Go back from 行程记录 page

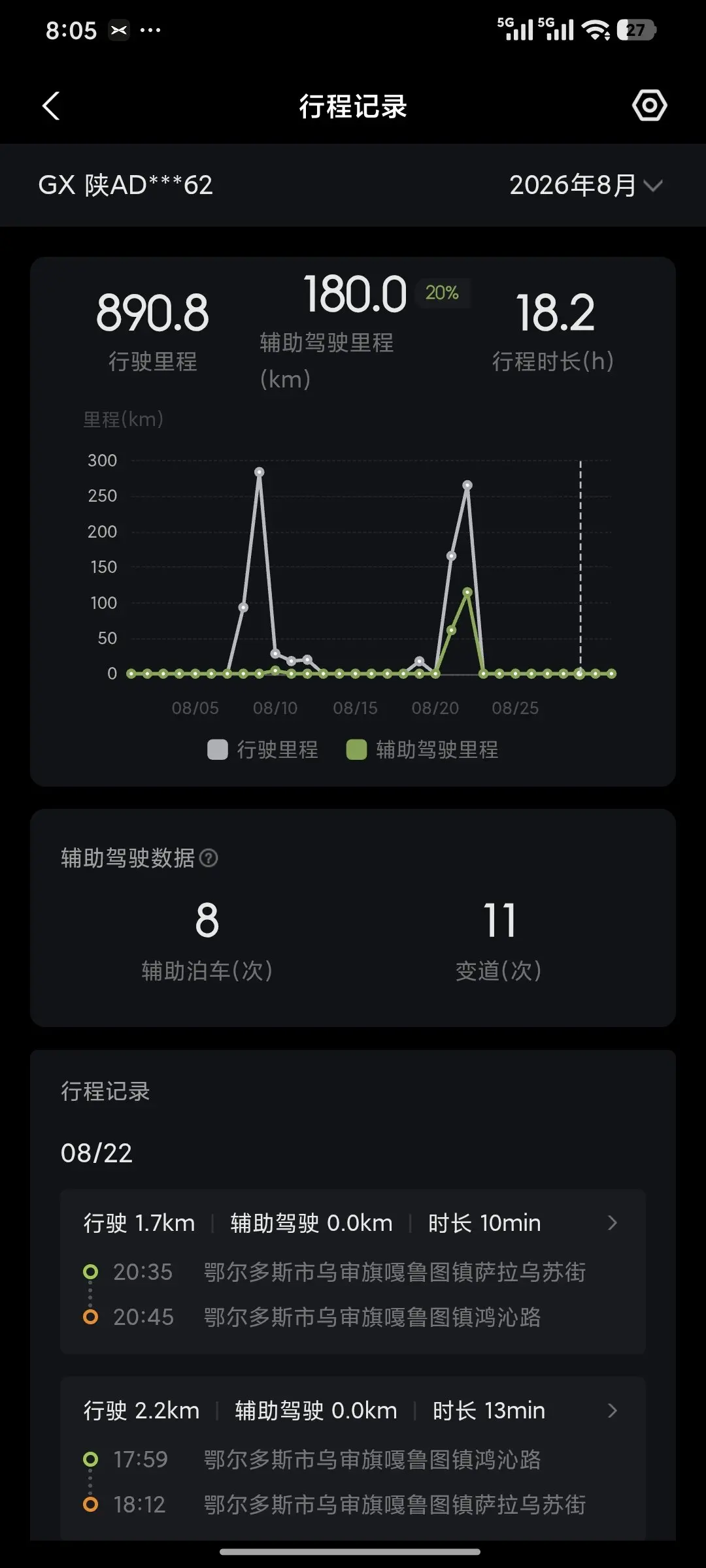point(51,105)
